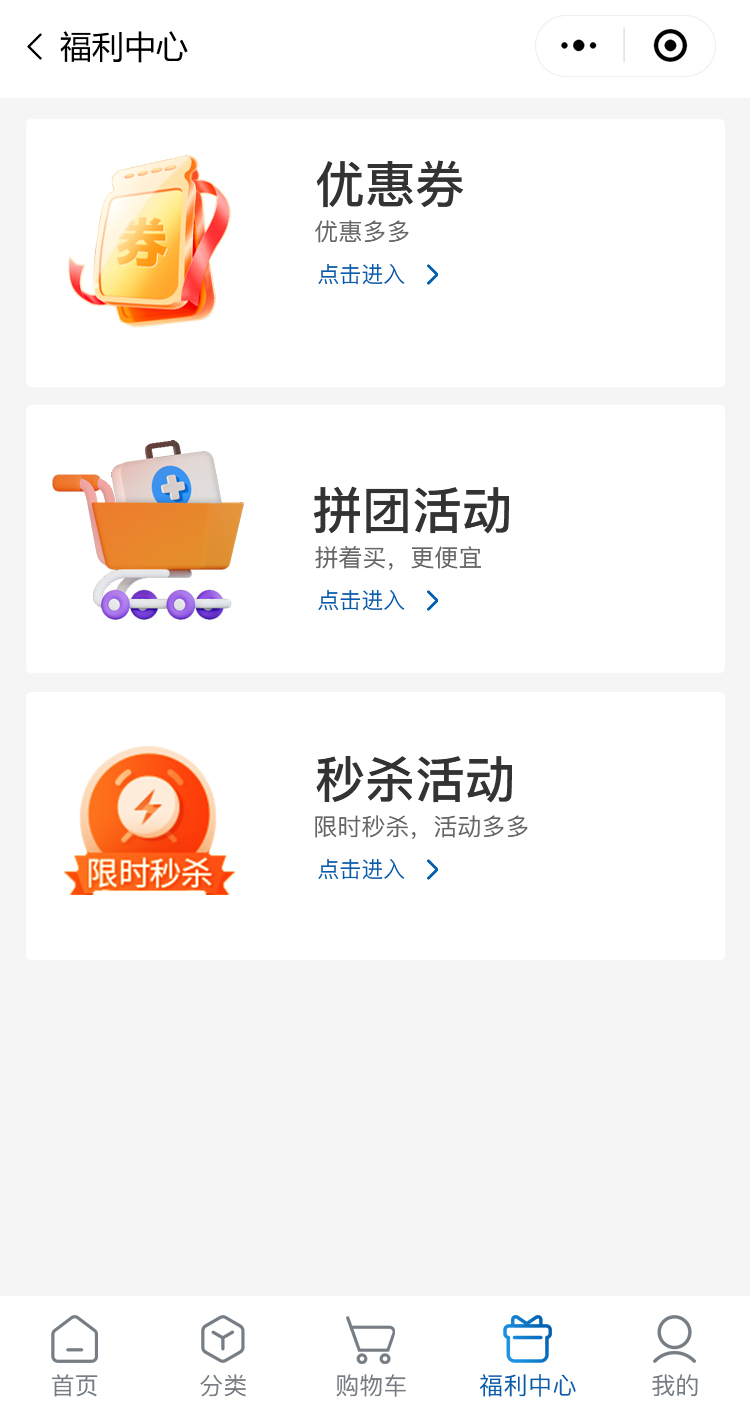The image size is (750, 1413).
Task: Go back from 福利中心 page
Action: (36, 47)
